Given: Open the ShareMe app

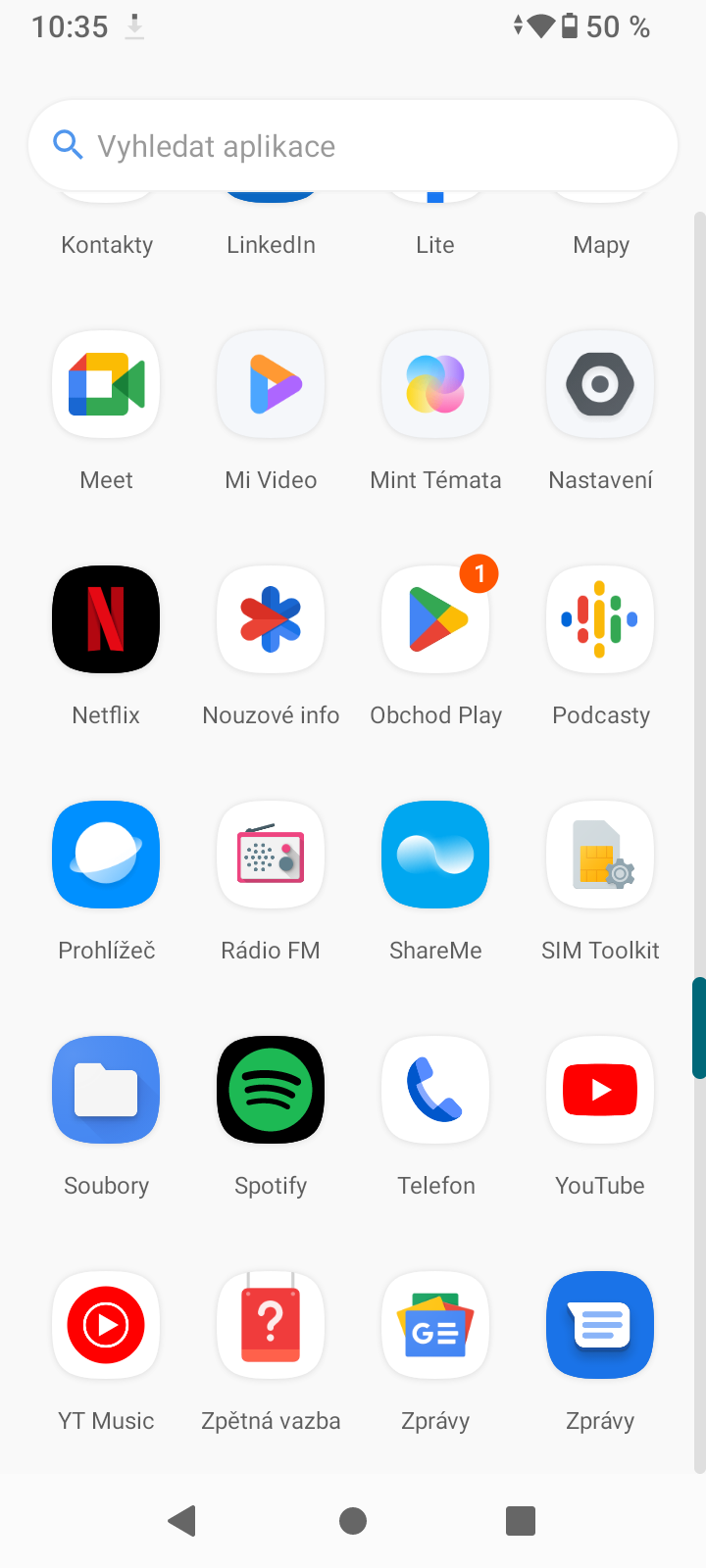Looking at the screenshot, I should point(435,855).
